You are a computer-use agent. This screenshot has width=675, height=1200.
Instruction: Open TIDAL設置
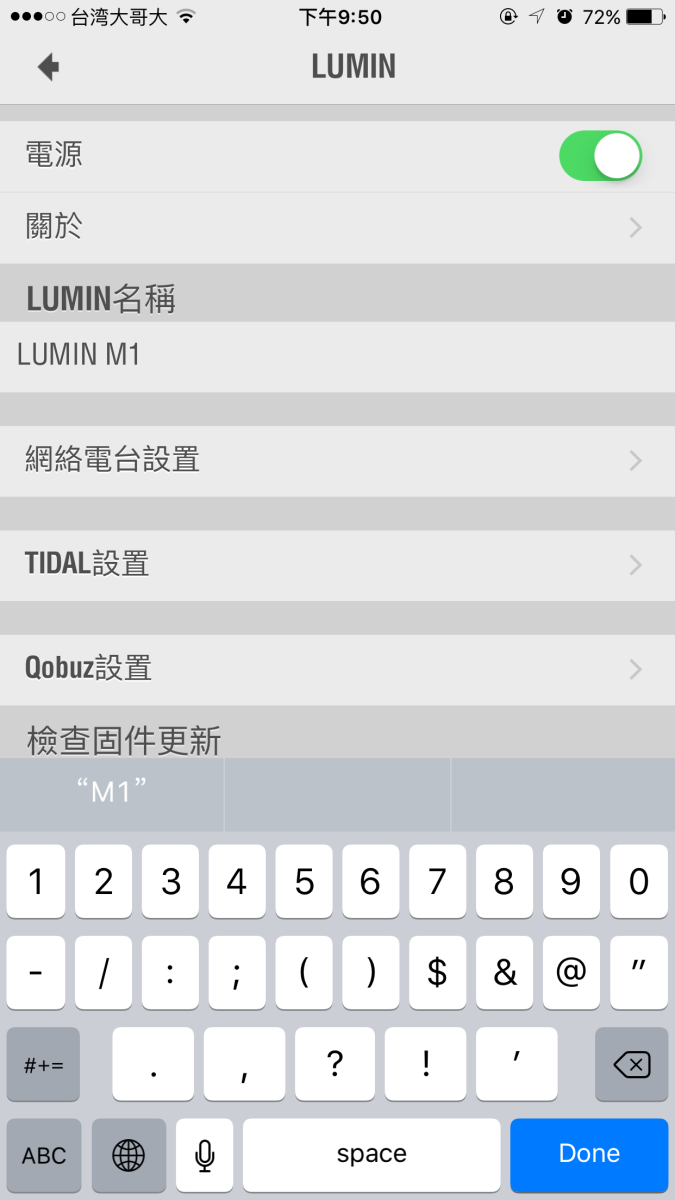click(x=337, y=565)
